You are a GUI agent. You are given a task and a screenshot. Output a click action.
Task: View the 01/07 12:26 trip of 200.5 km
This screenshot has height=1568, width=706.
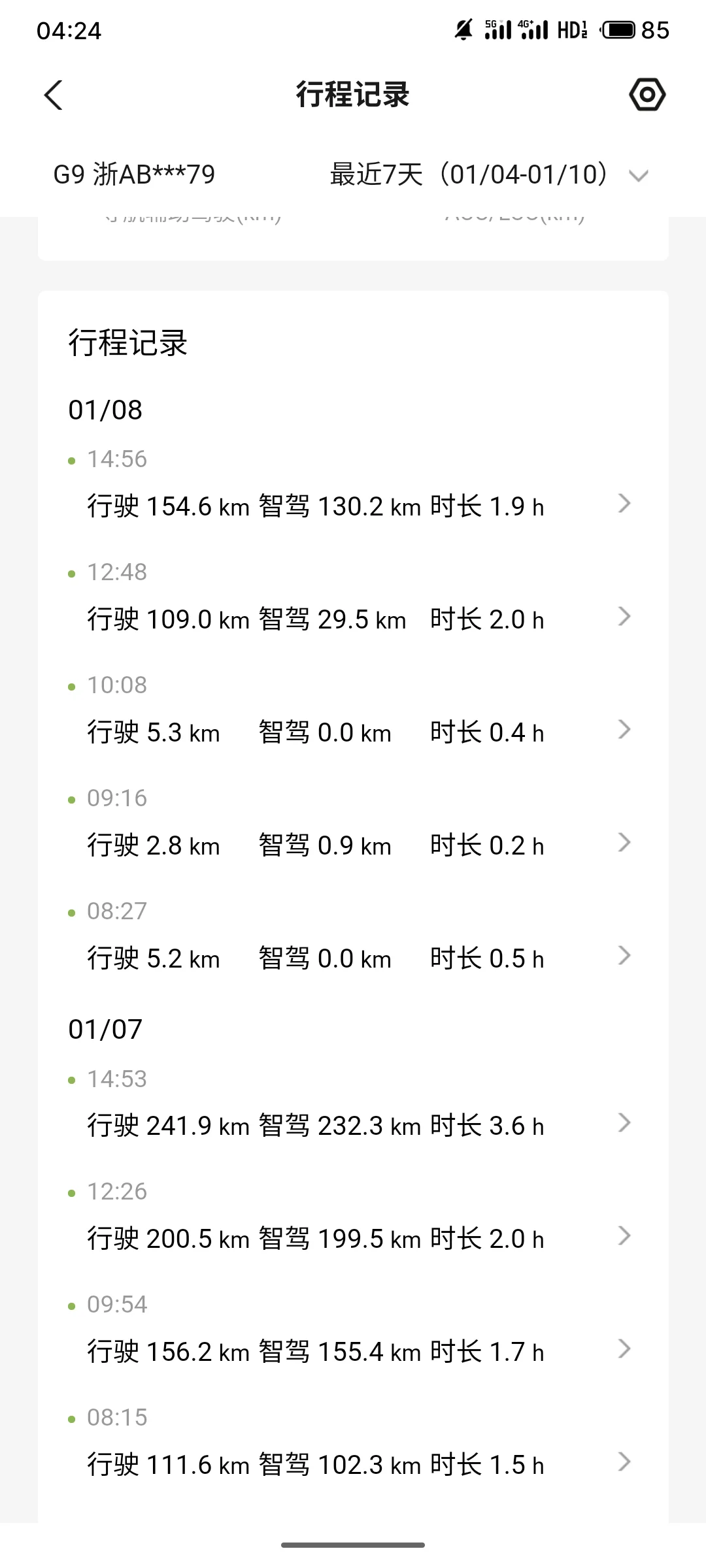tap(353, 1217)
